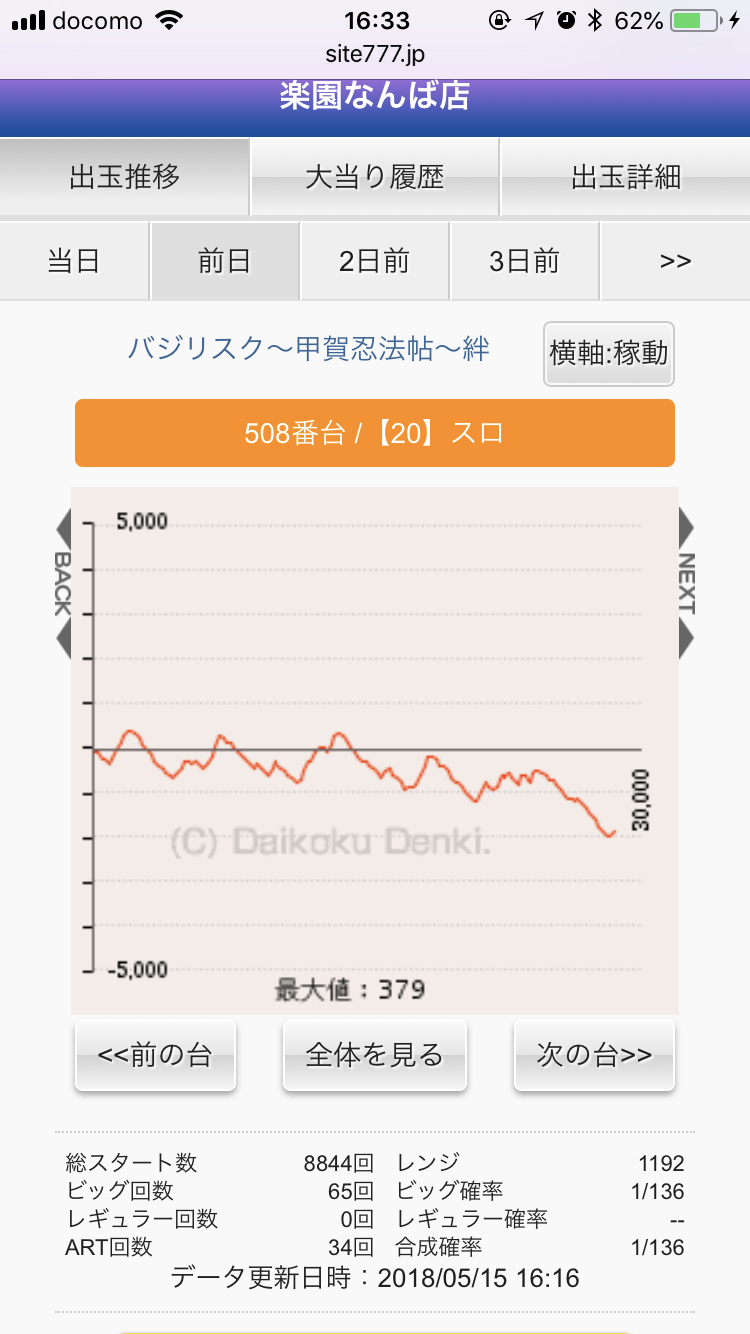Tap the >> button for more days
The width and height of the screenshot is (750, 1334).
[676, 261]
